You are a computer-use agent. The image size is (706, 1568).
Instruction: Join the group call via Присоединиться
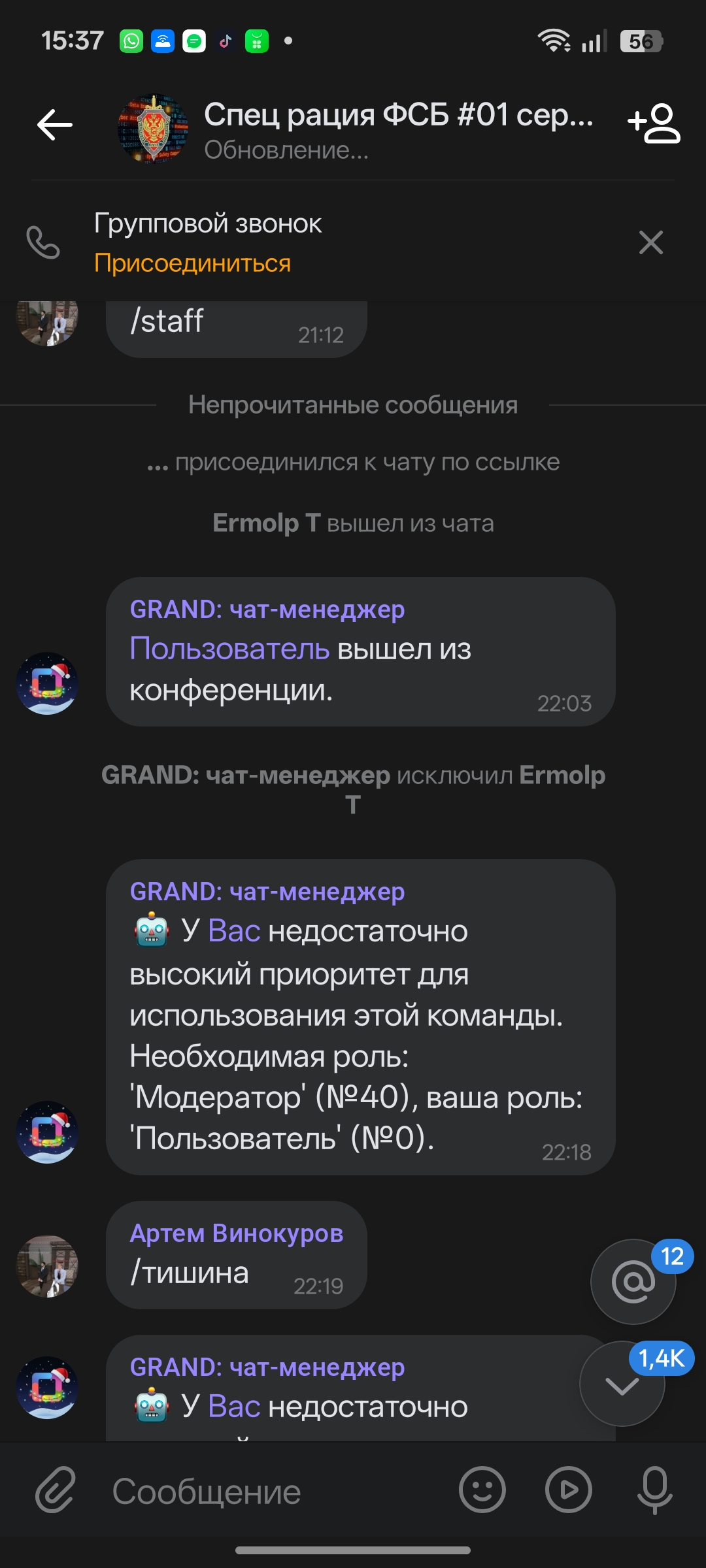tap(192, 263)
